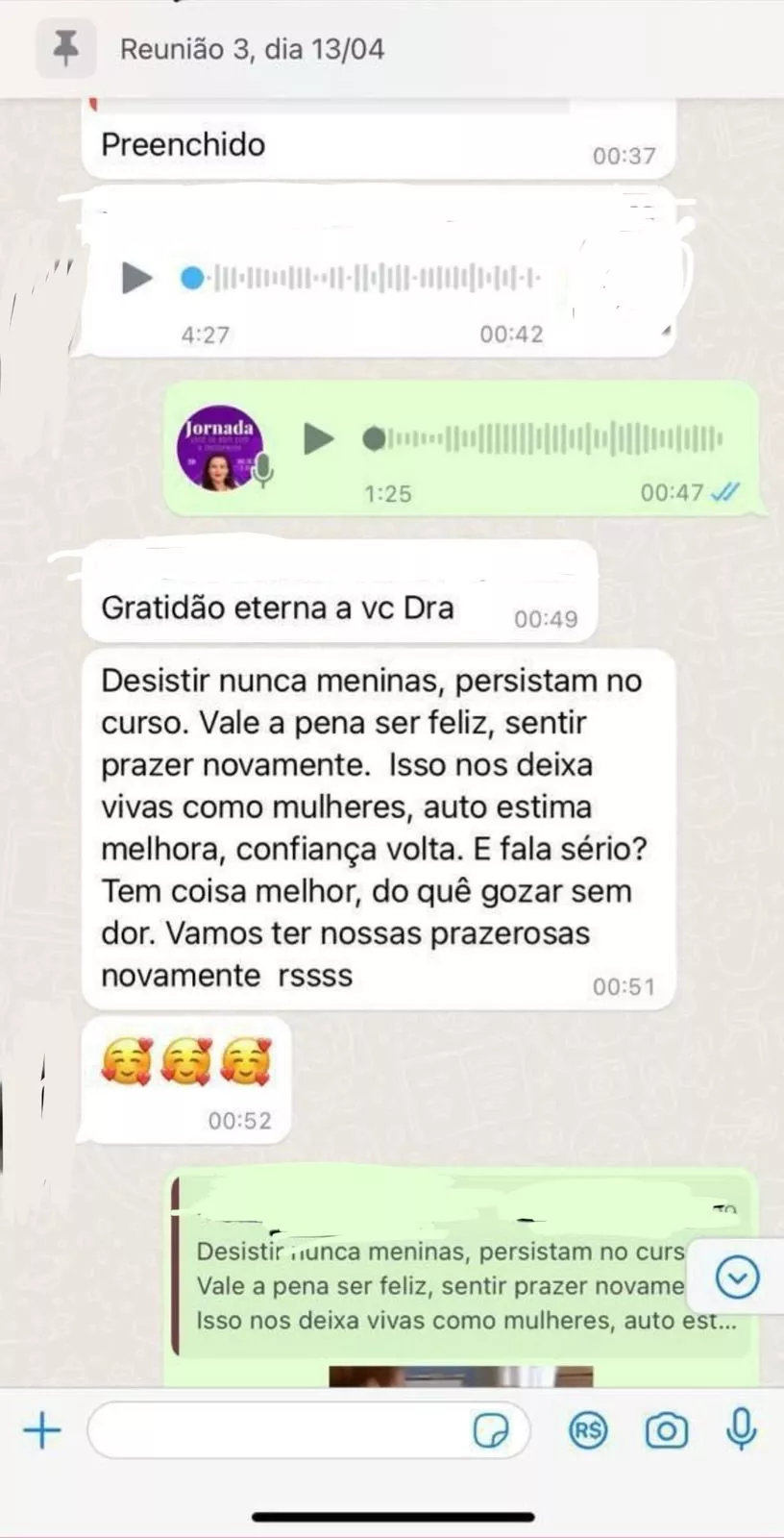
Task: Play the 4:27 voice message
Action: (136, 279)
